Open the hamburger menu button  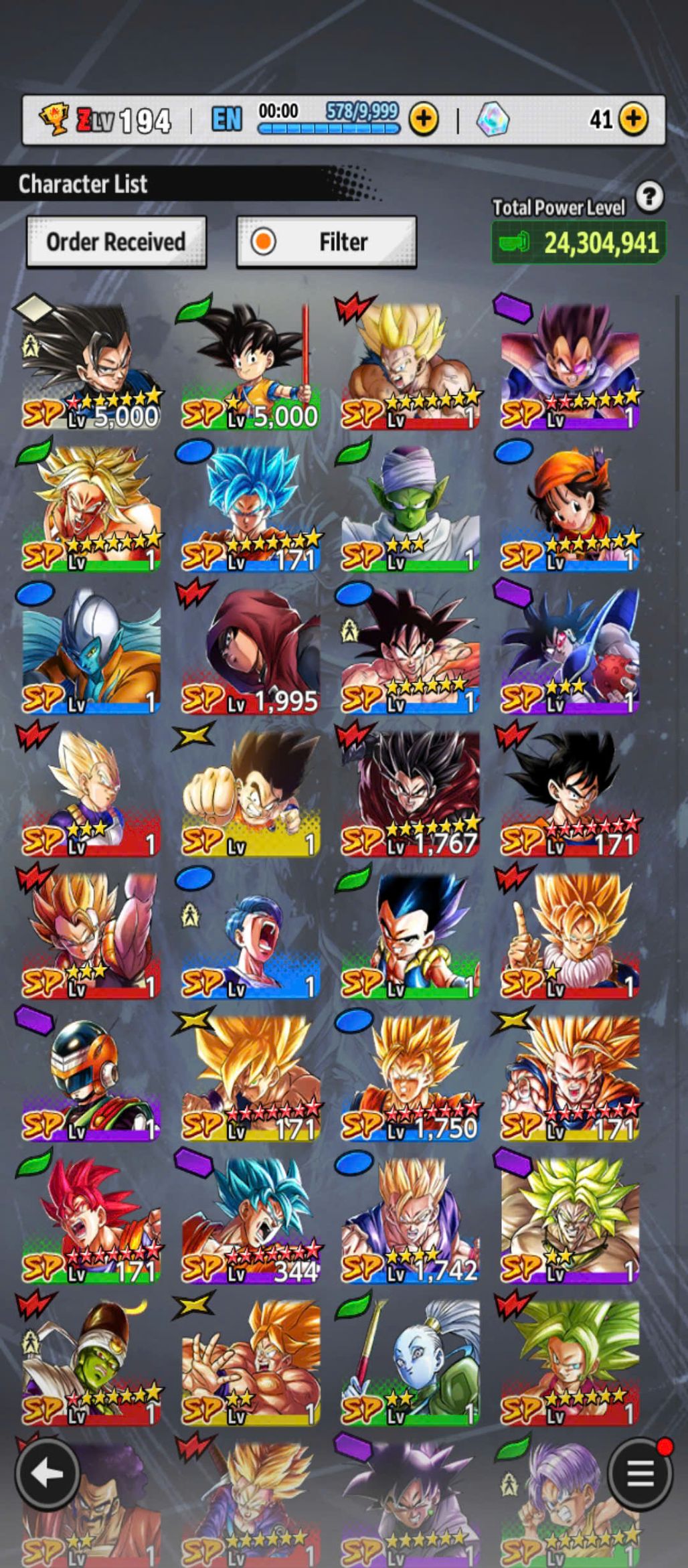click(640, 1474)
